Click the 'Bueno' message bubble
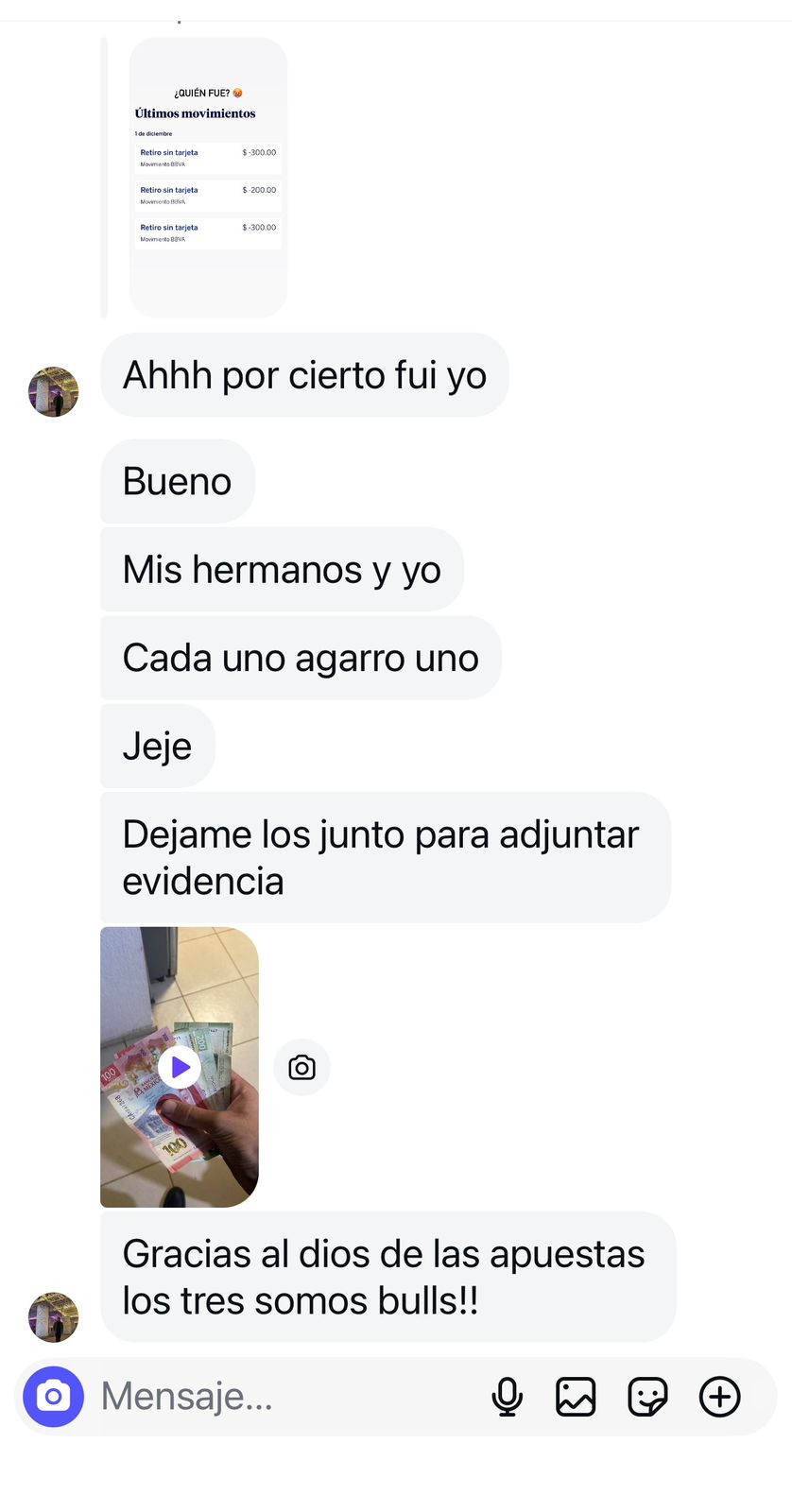The height and width of the screenshot is (1512, 792). point(177,481)
